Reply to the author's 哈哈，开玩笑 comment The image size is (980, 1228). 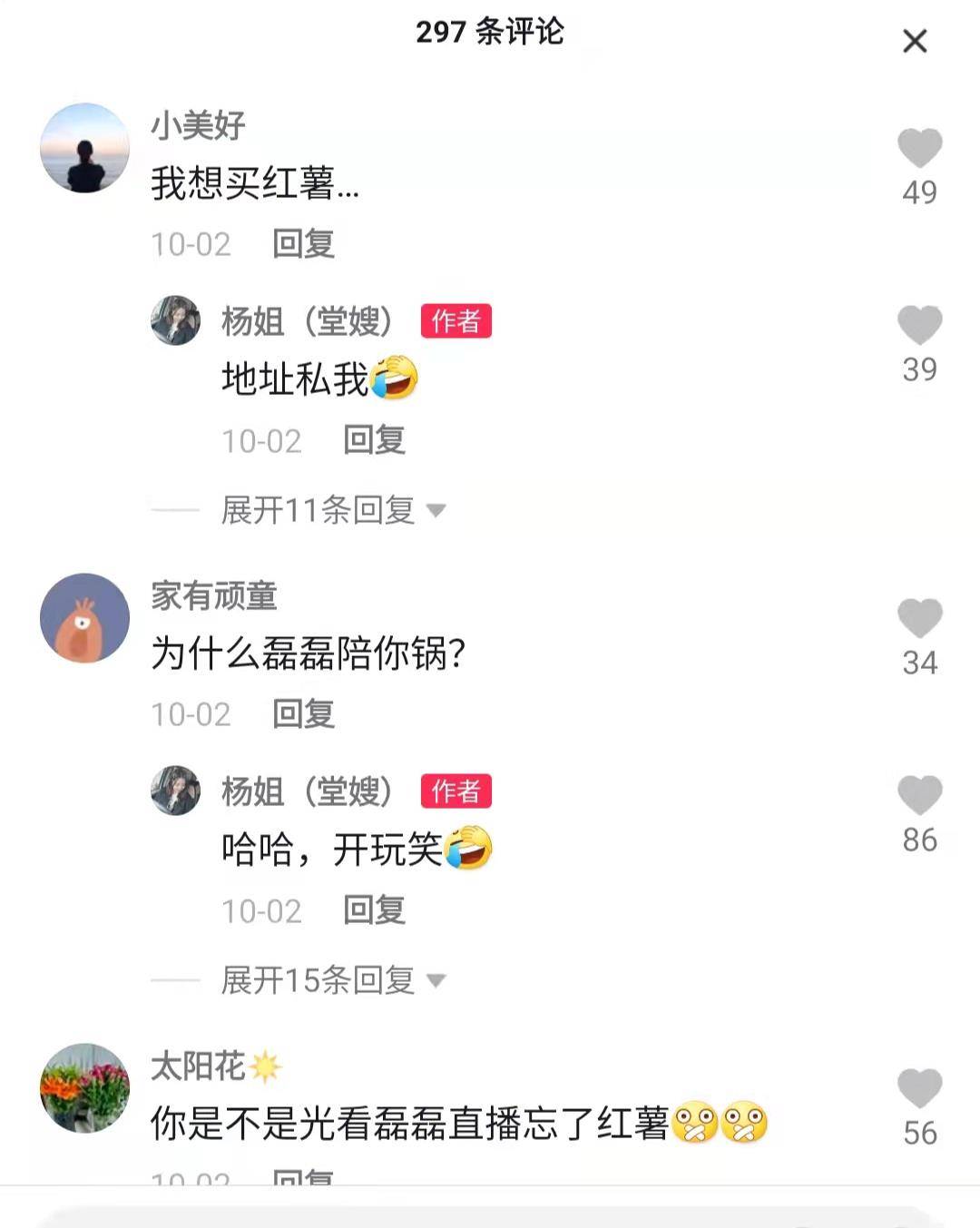coord(374,911)
